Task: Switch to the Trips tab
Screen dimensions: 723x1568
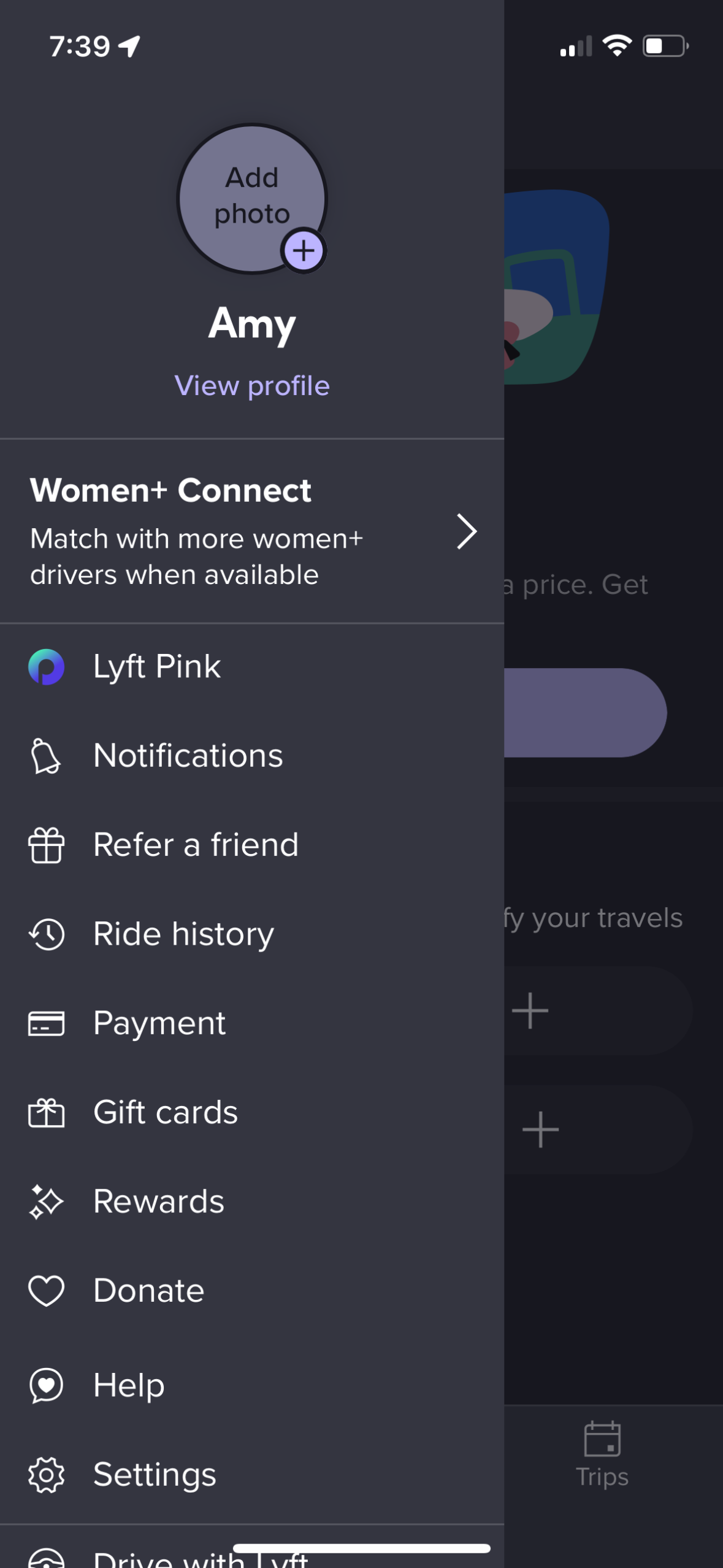Action: click(602, 1455)
